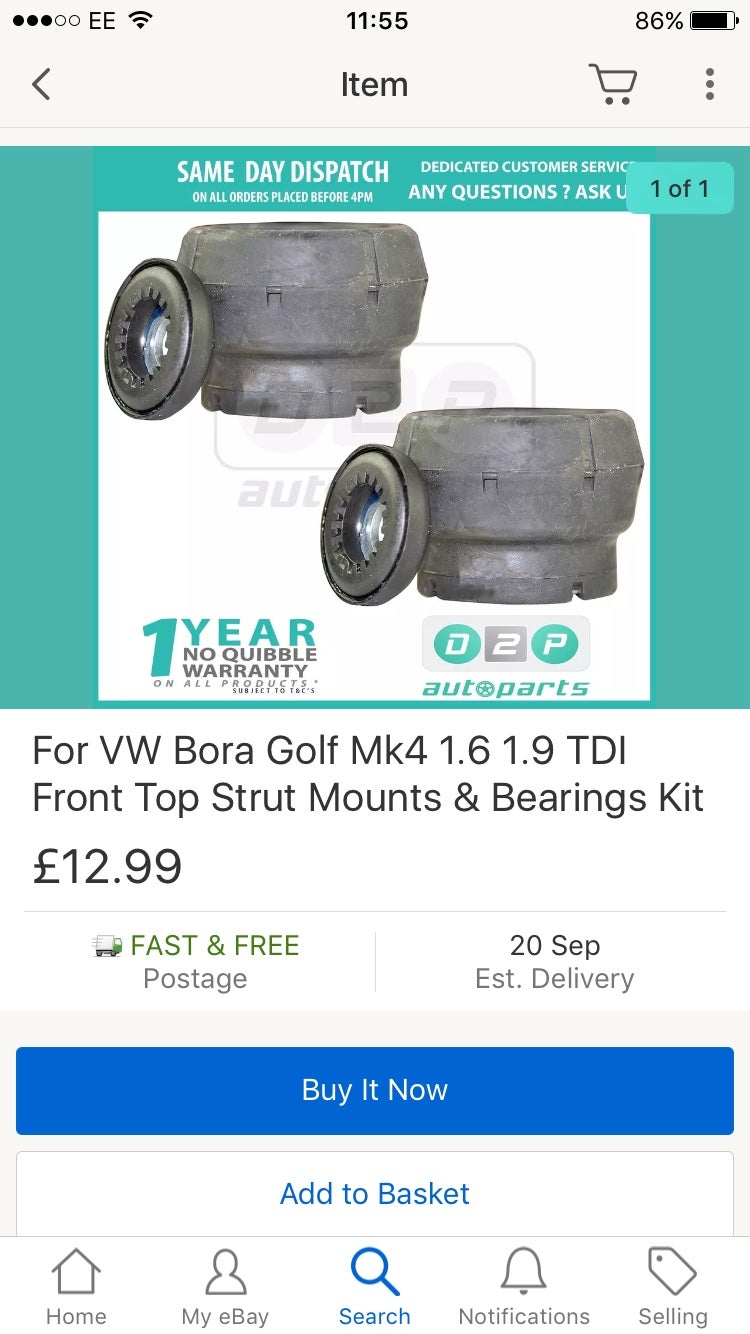The width and height of the screenshot is (750, 1334).
Task: Go to the Selling tab
Action: (x=673, y=1287)
